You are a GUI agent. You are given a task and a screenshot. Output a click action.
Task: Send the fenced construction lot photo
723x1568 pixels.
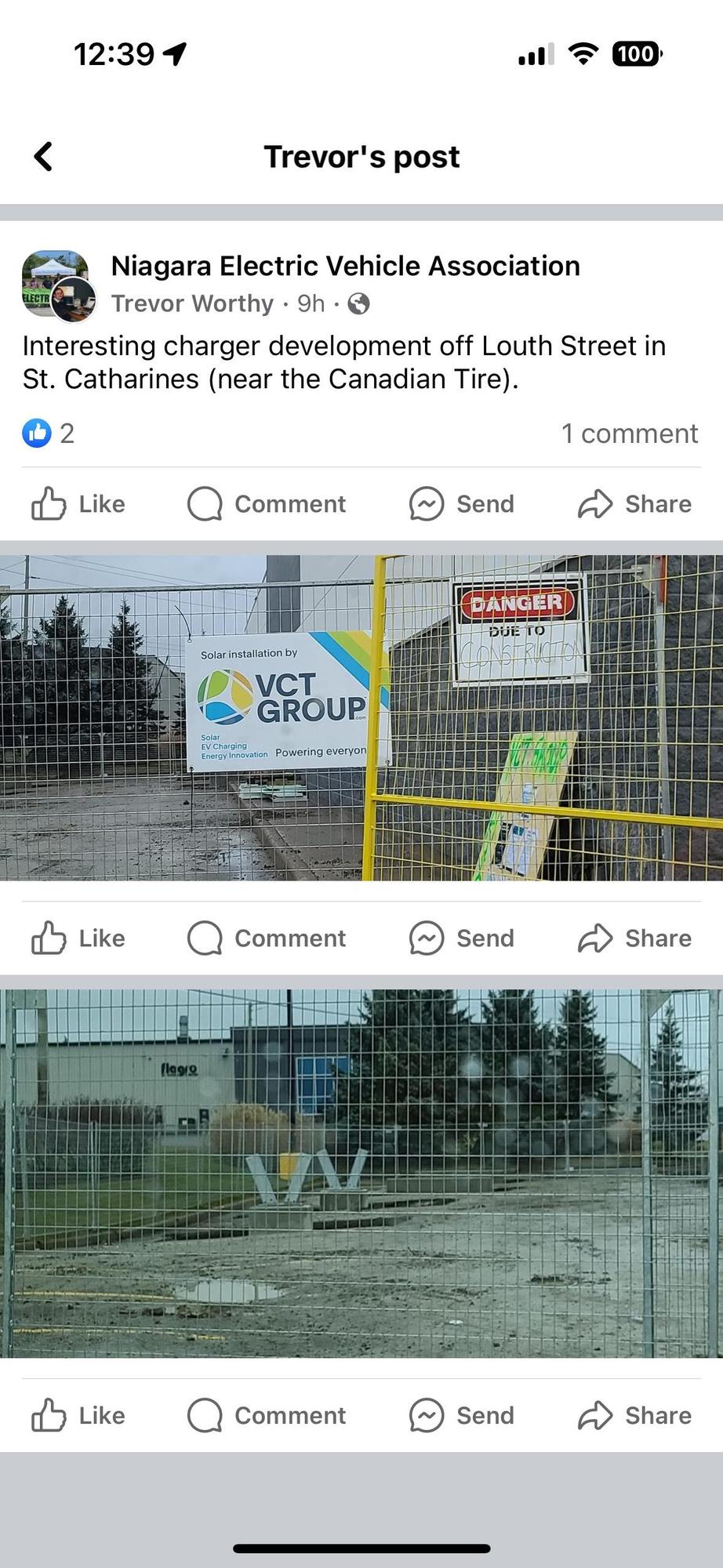click(x=462, y=1415)
